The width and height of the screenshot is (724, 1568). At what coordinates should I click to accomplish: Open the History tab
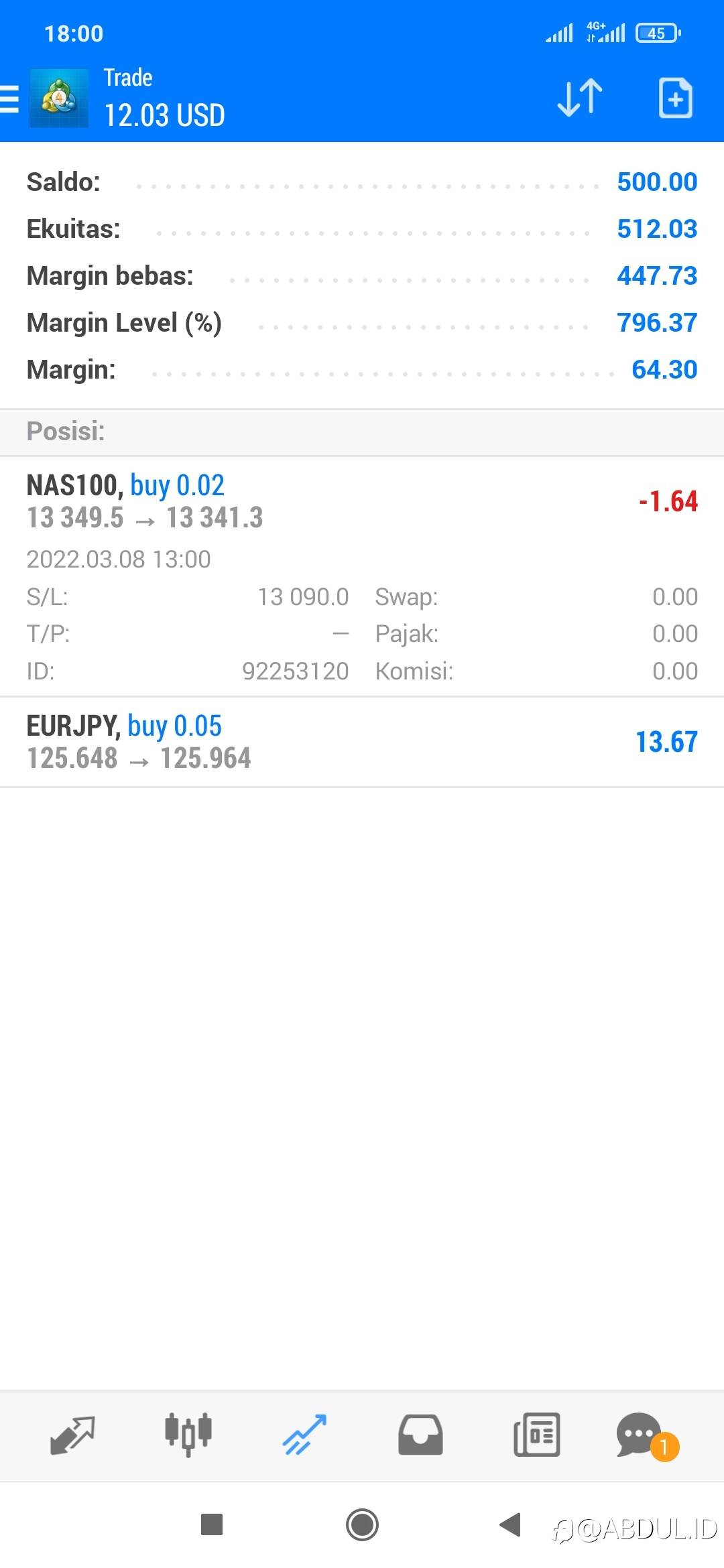pos(420,1435)
